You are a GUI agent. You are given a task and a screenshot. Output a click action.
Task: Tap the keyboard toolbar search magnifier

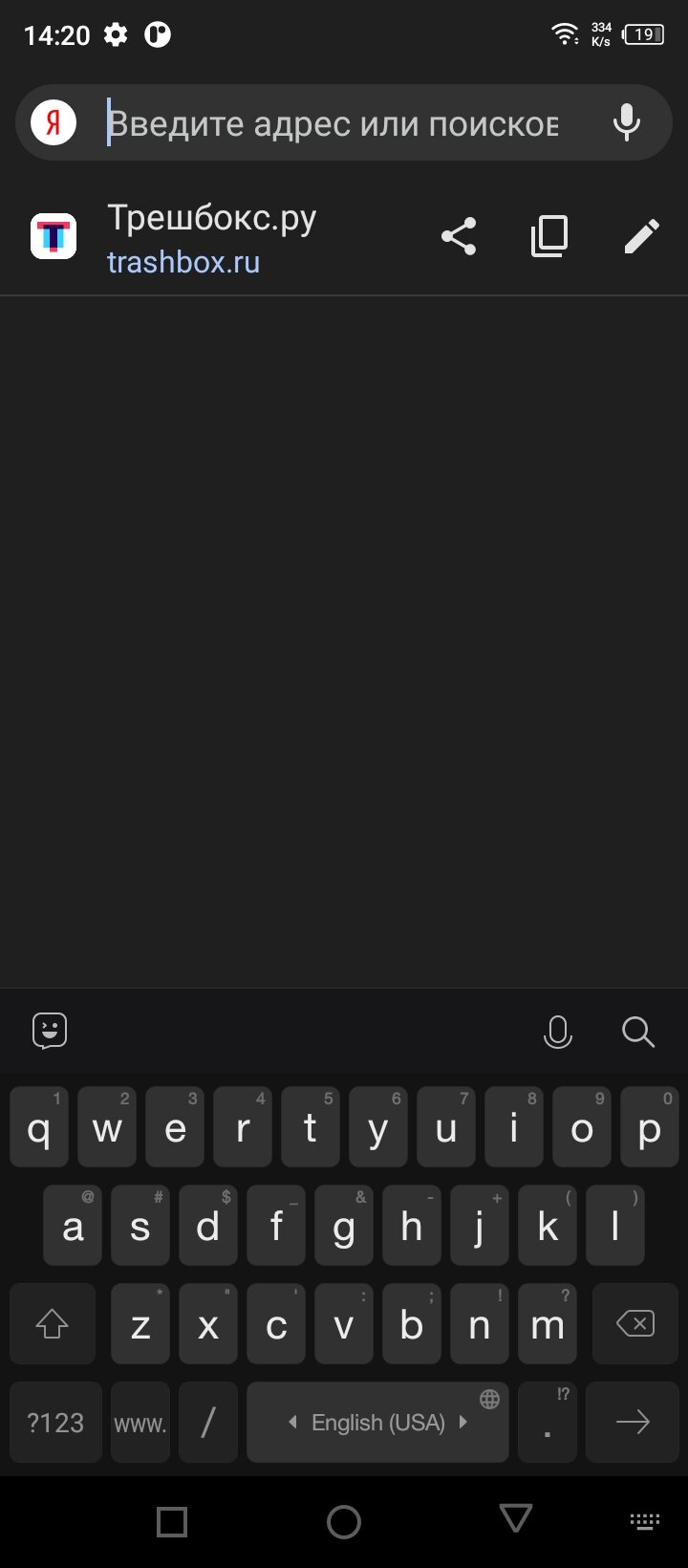pyautogui.click(x=637, y=1033)
